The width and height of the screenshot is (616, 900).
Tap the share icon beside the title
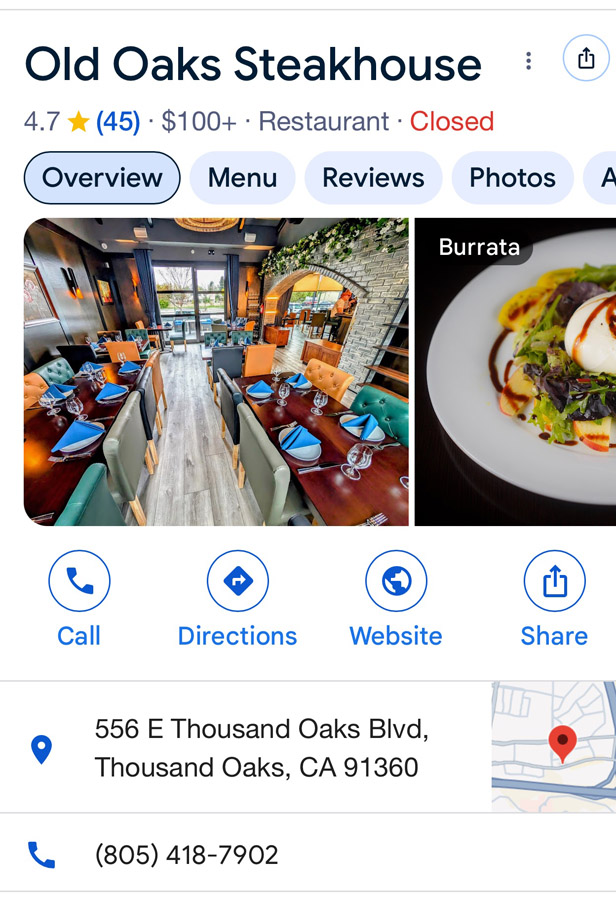pos(586,59)
